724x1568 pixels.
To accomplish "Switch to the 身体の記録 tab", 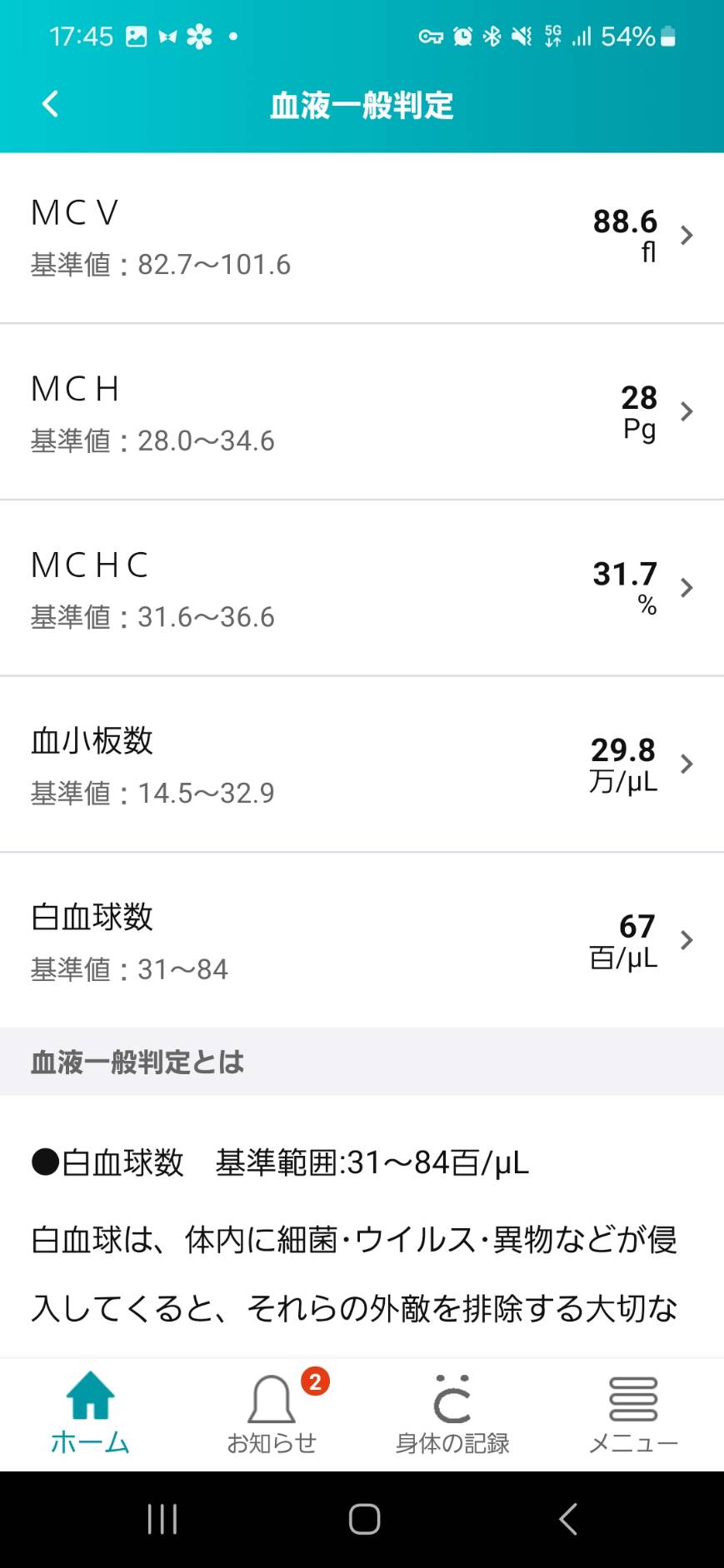I will pos(452,1414).
